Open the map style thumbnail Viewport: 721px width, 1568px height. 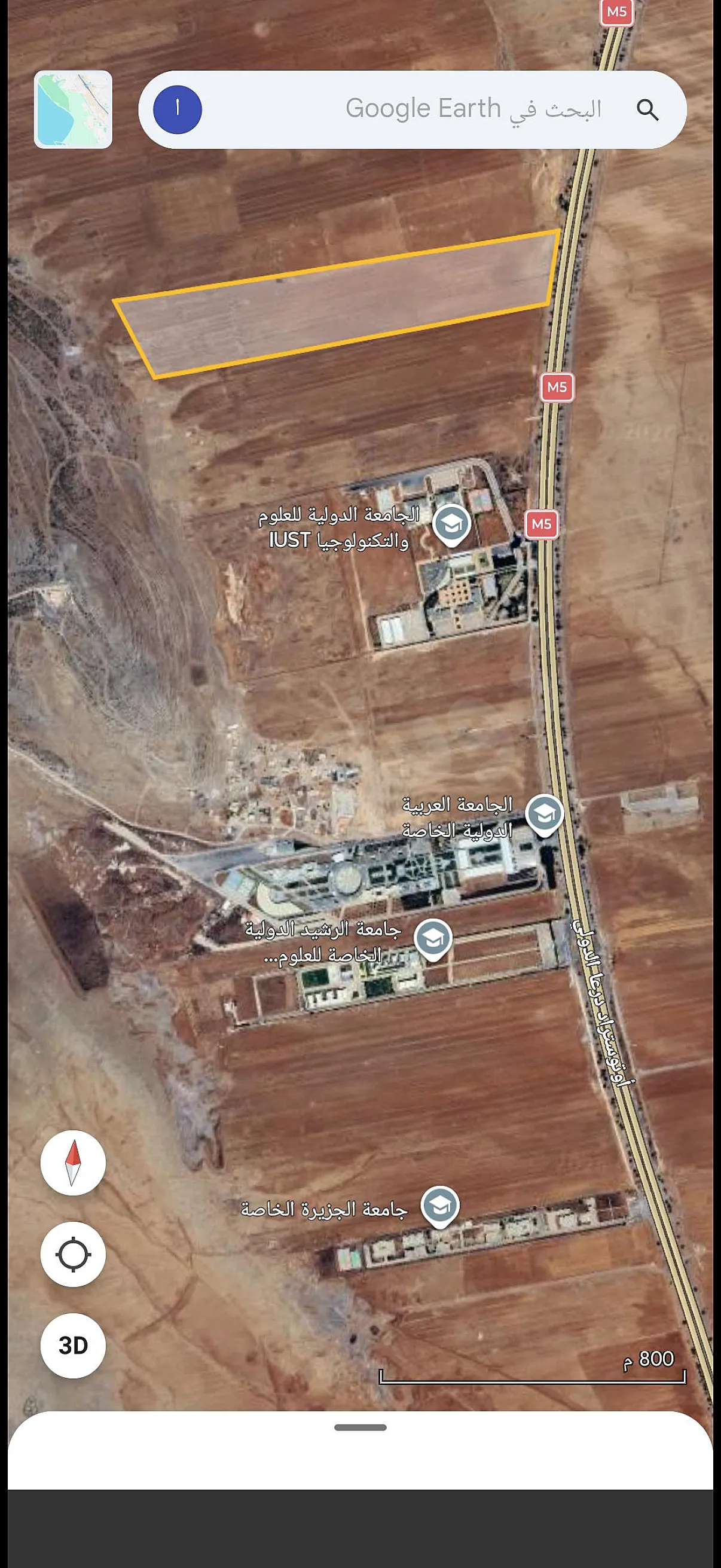73,109
